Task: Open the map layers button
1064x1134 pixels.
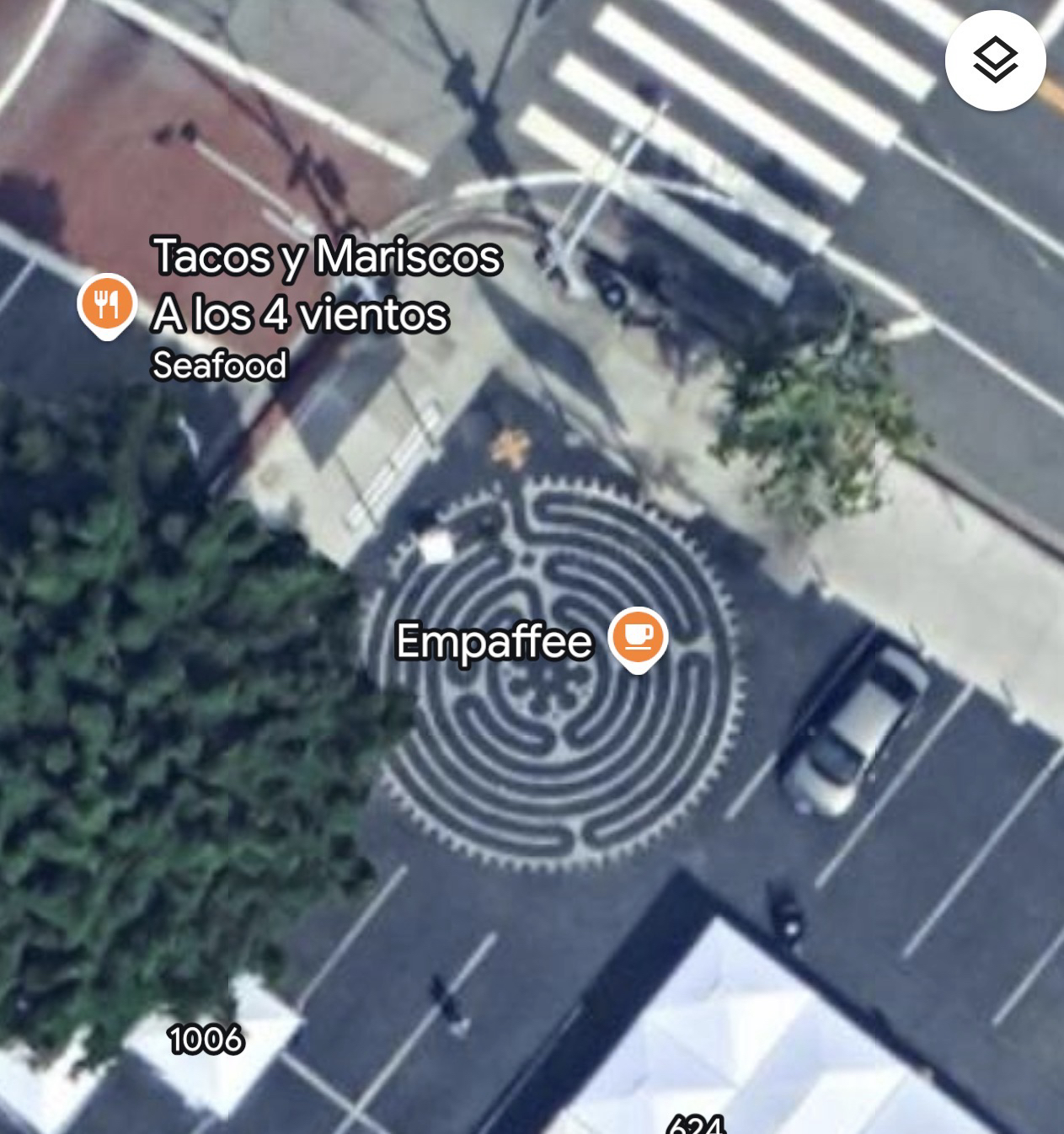Action: tap(995, 61)
